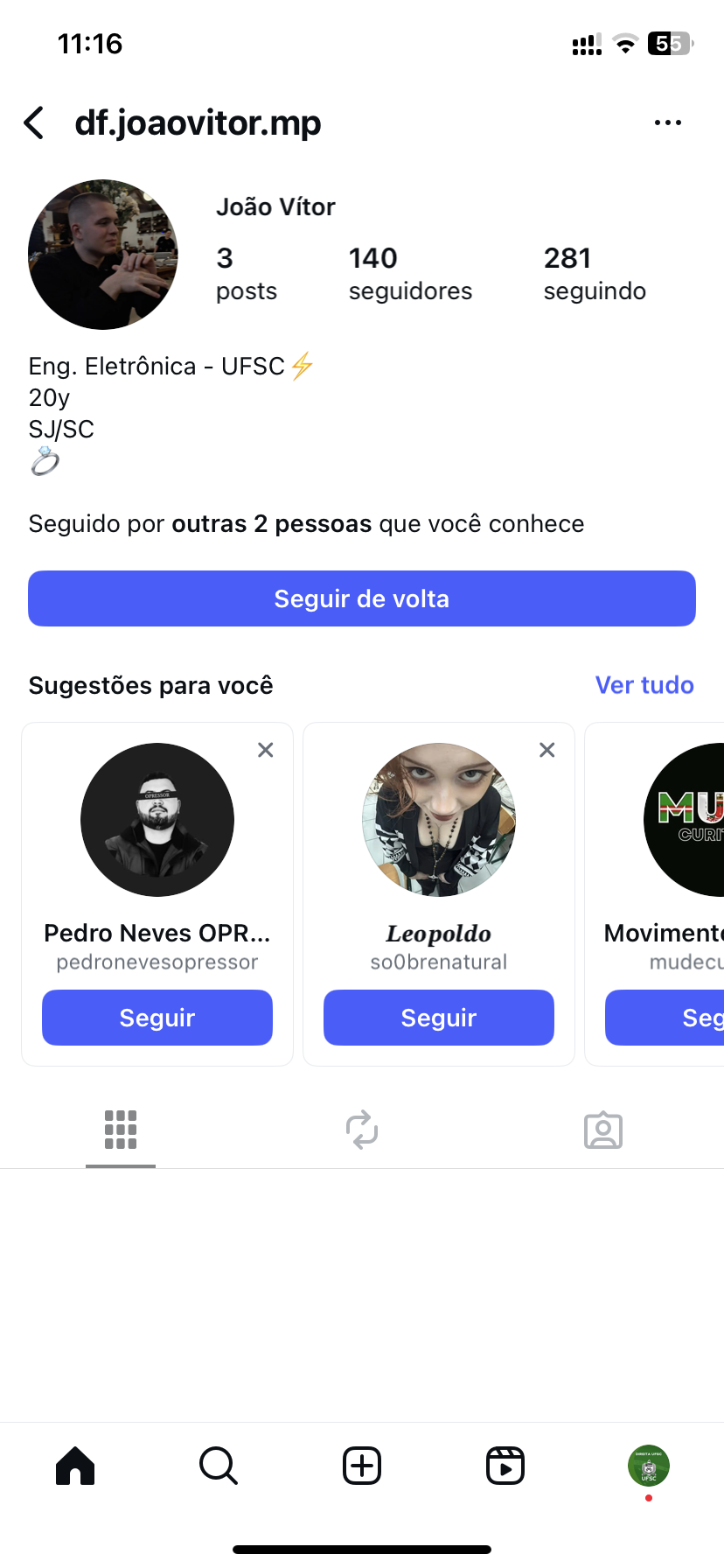Screen dimensions: 724x1568
Task: View João Vítor's profile picture
Action: pos(103,255)
